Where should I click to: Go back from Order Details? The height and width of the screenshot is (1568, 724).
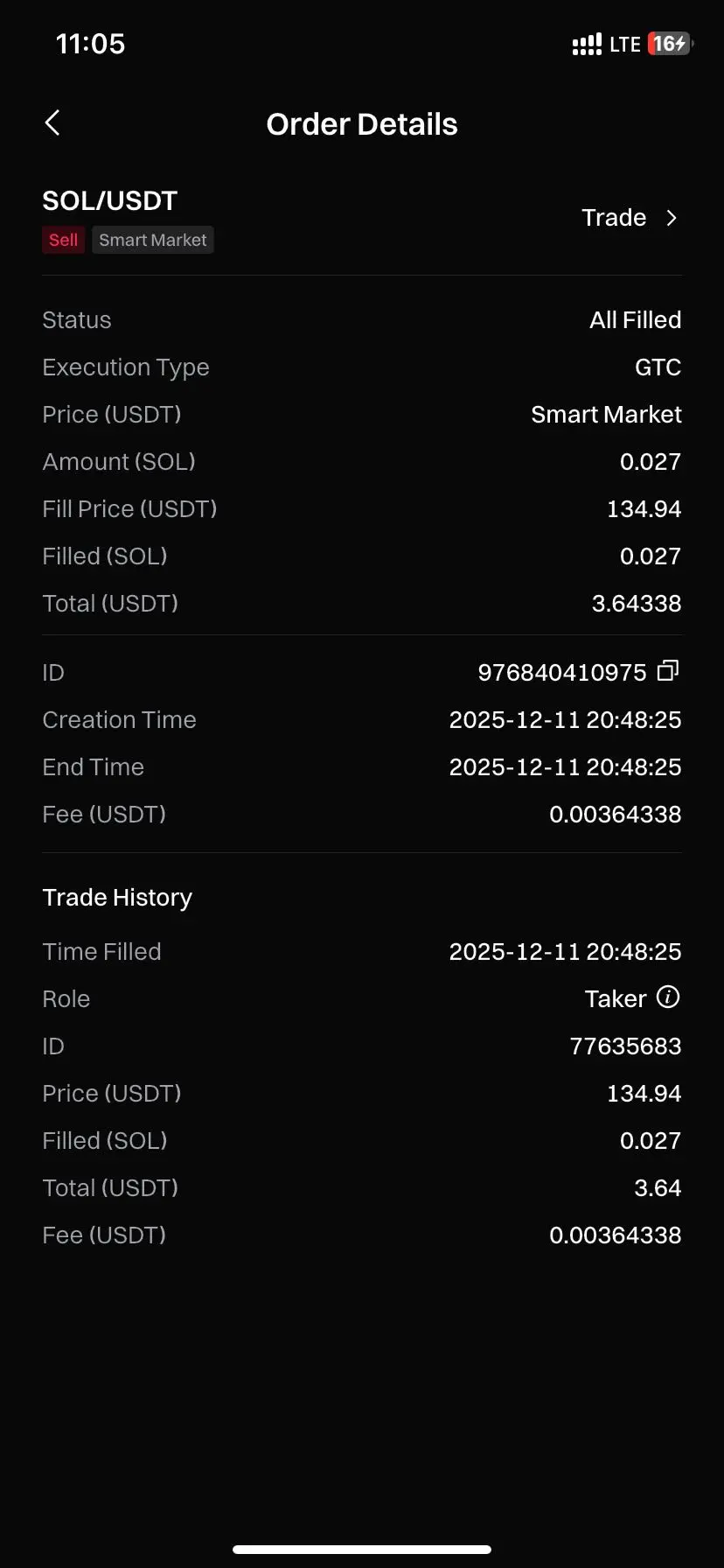tap(52, 123)
